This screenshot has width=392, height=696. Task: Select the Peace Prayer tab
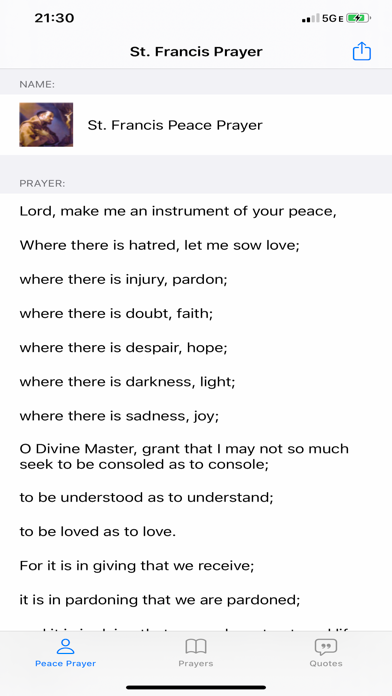65,652
